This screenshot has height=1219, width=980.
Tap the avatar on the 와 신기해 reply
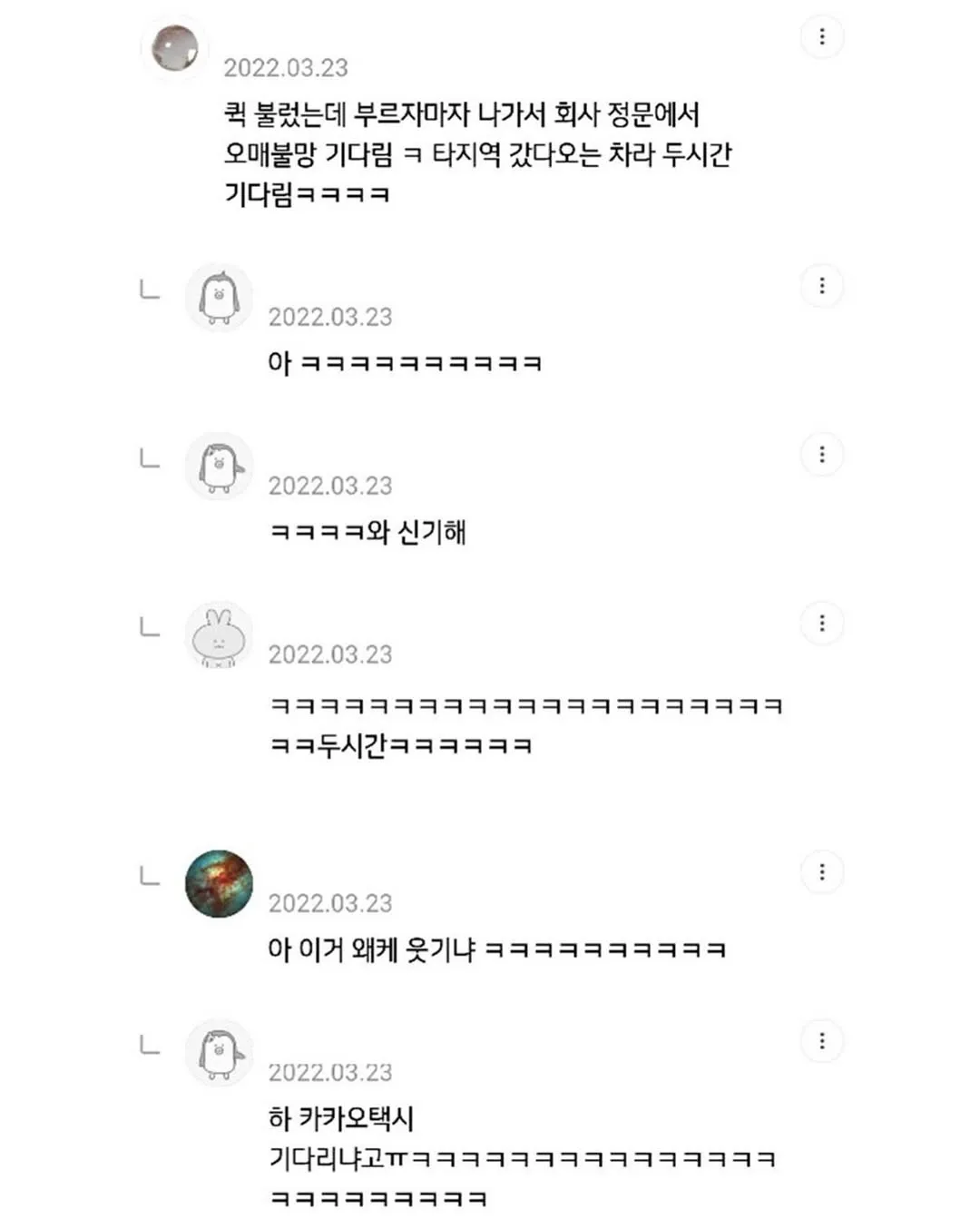(x=218, y=467)
